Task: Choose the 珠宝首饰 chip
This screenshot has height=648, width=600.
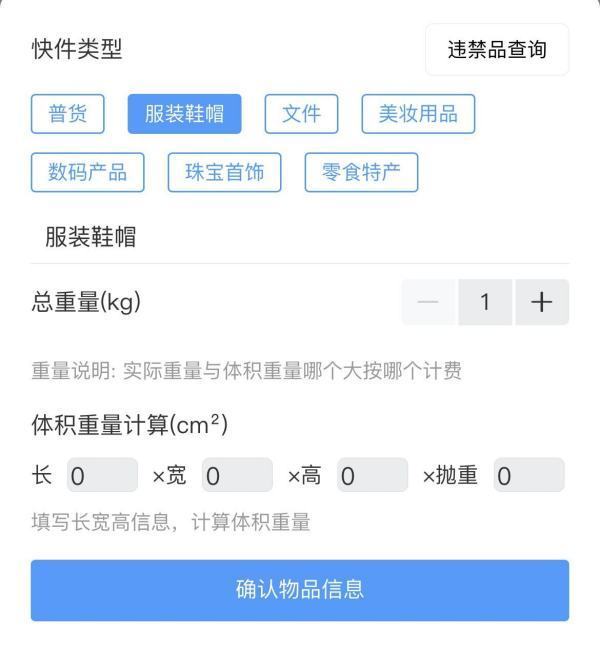Action: coord(225,172)
